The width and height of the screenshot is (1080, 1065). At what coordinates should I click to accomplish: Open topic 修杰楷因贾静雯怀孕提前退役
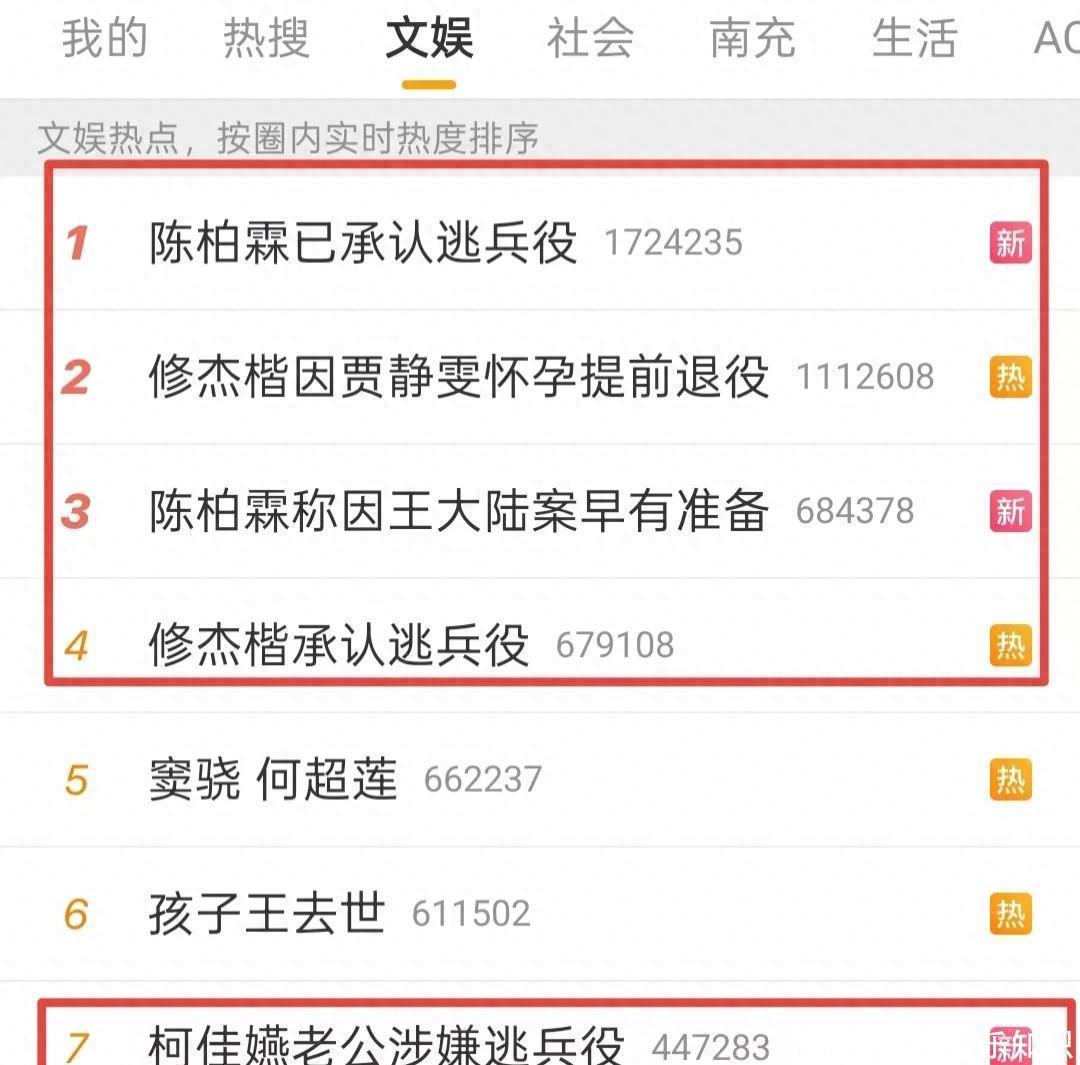pos(459,377)
